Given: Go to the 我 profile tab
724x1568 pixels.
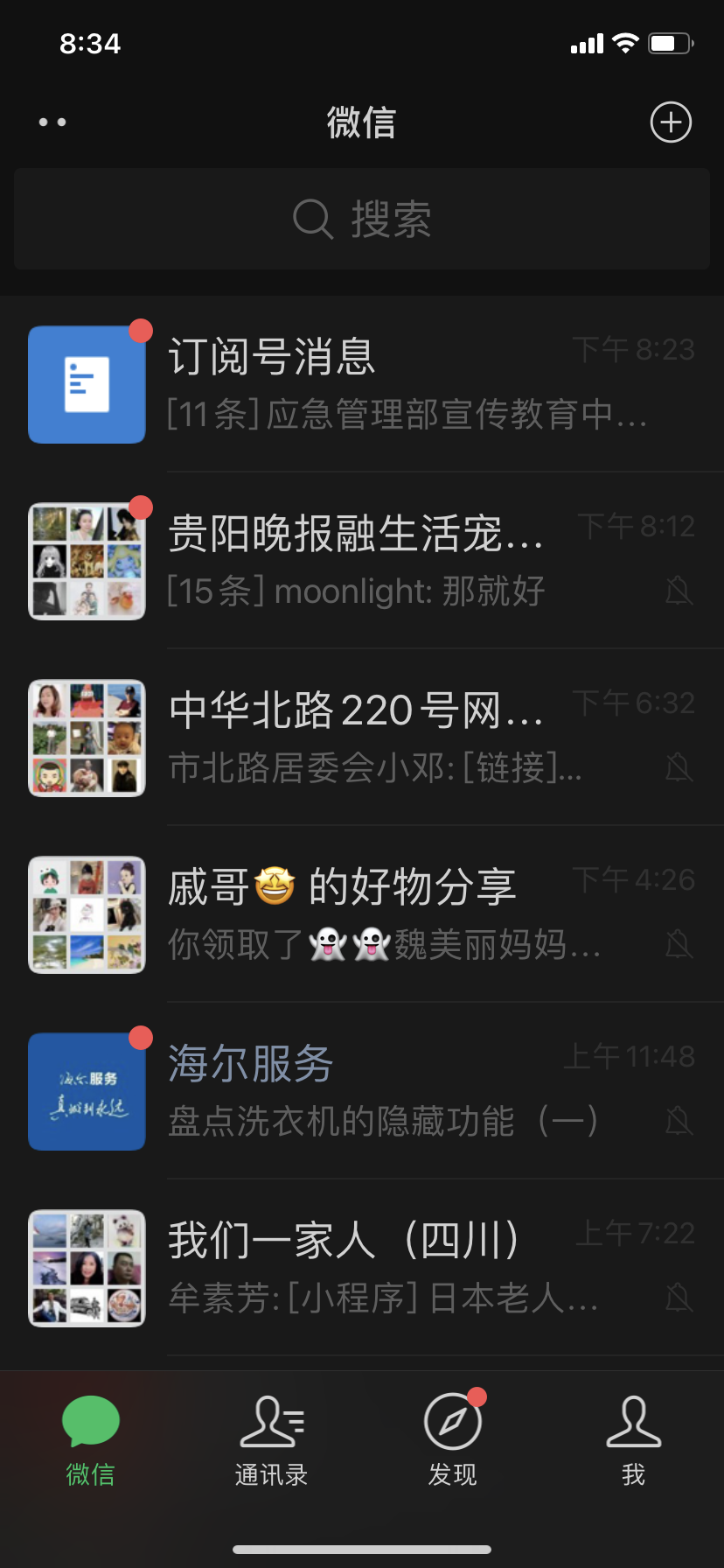Looking at the screenshot, I should (634, 1440).
